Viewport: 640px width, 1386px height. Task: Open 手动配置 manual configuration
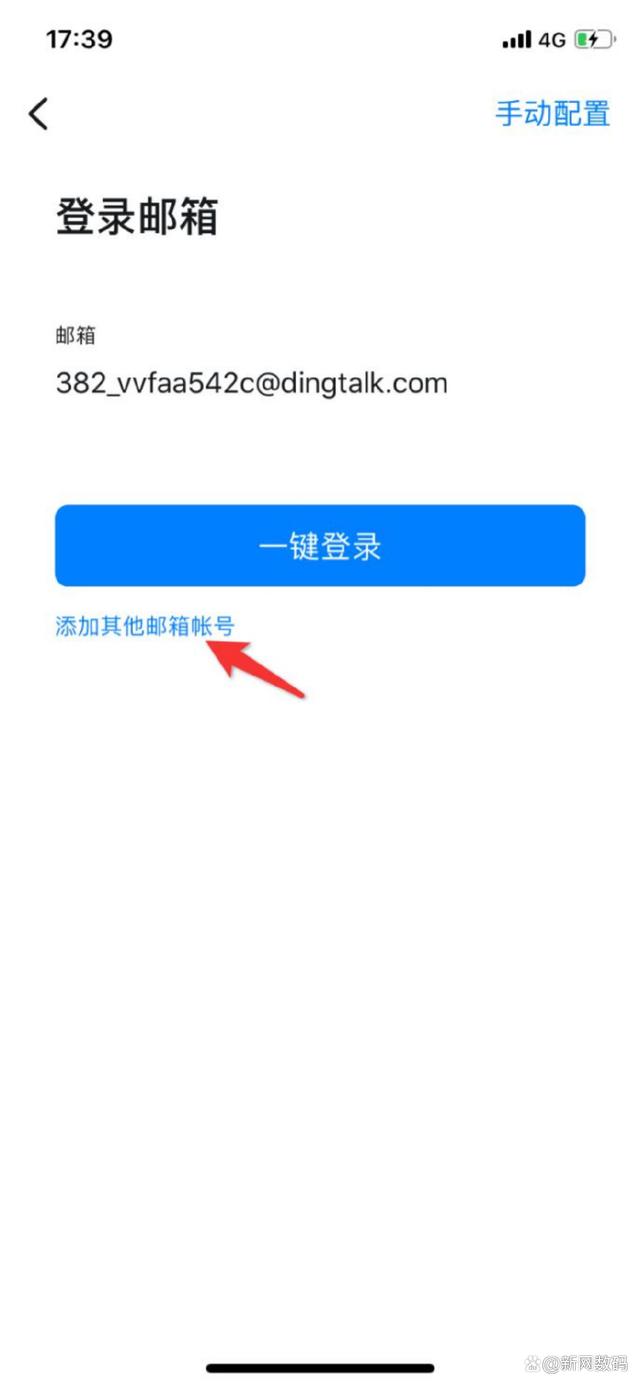[x=552, y=114]
